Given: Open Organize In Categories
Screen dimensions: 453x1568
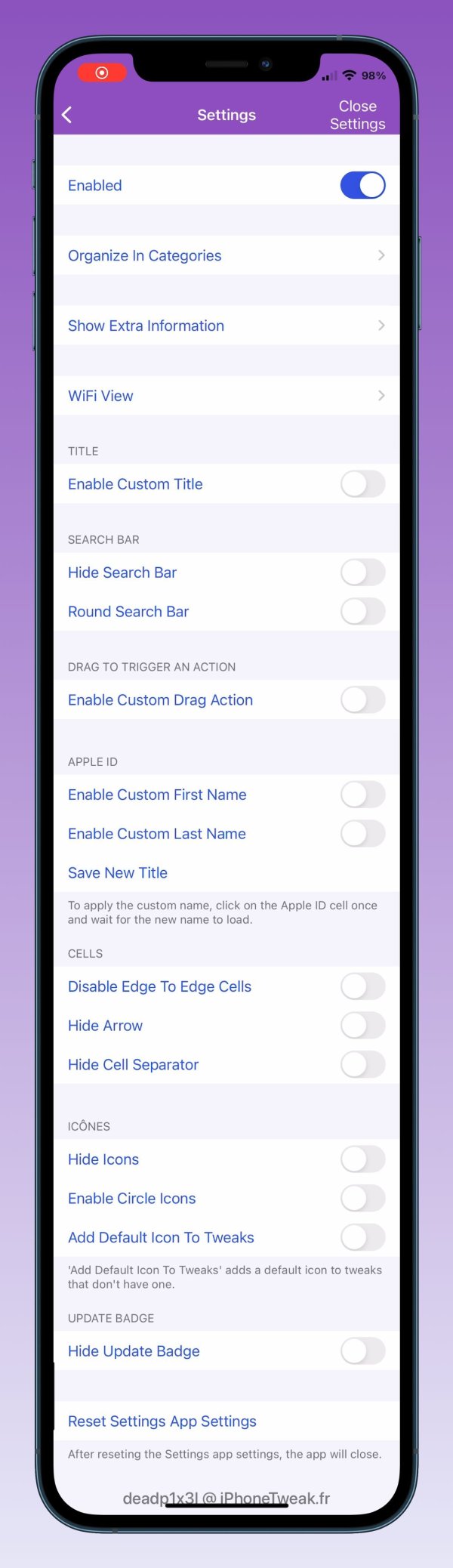Looking at the screenshot, I should pyautogui.click(x=226, y=255).
